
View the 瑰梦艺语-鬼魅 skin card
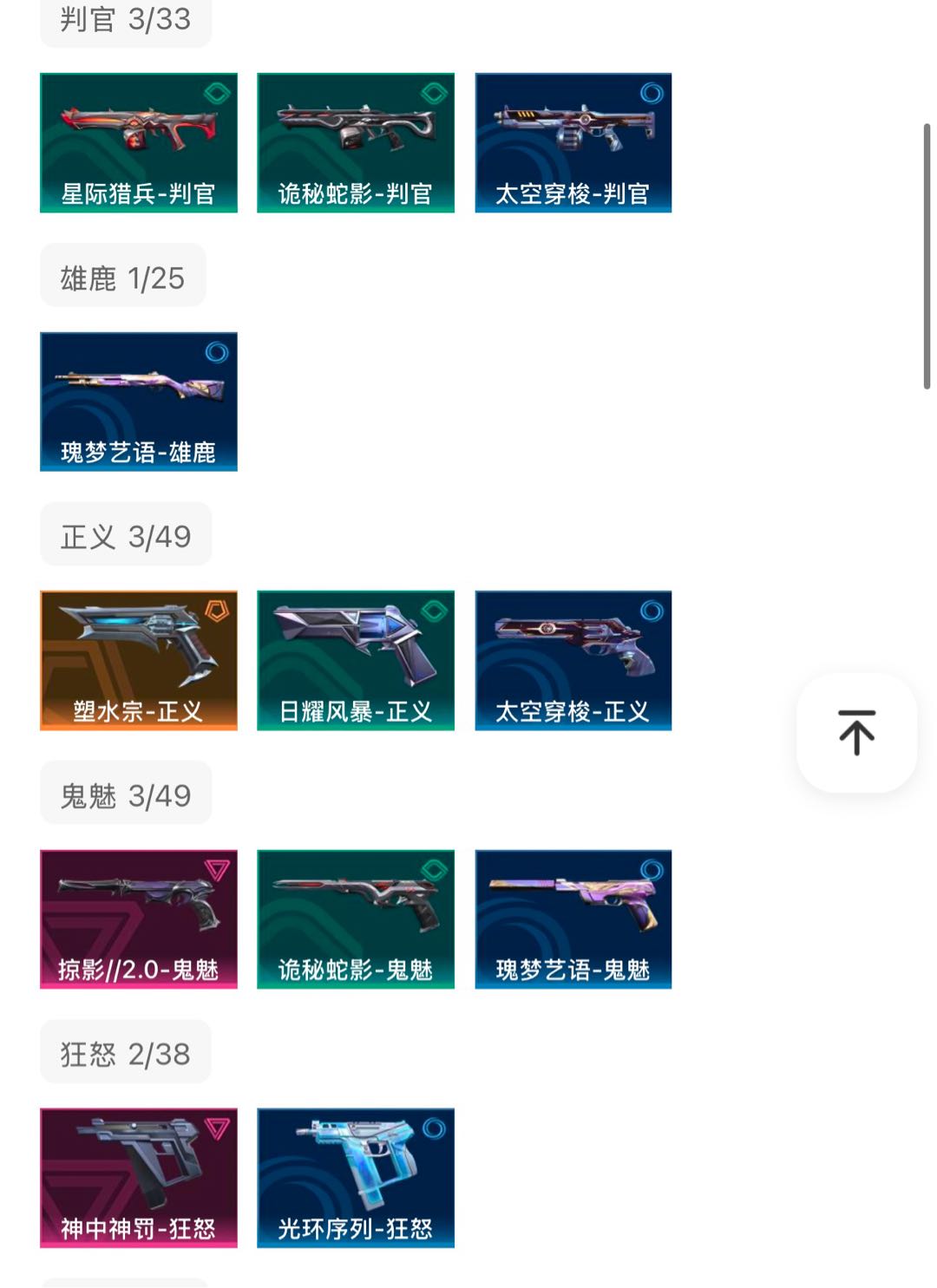click(x=573, y=919)
